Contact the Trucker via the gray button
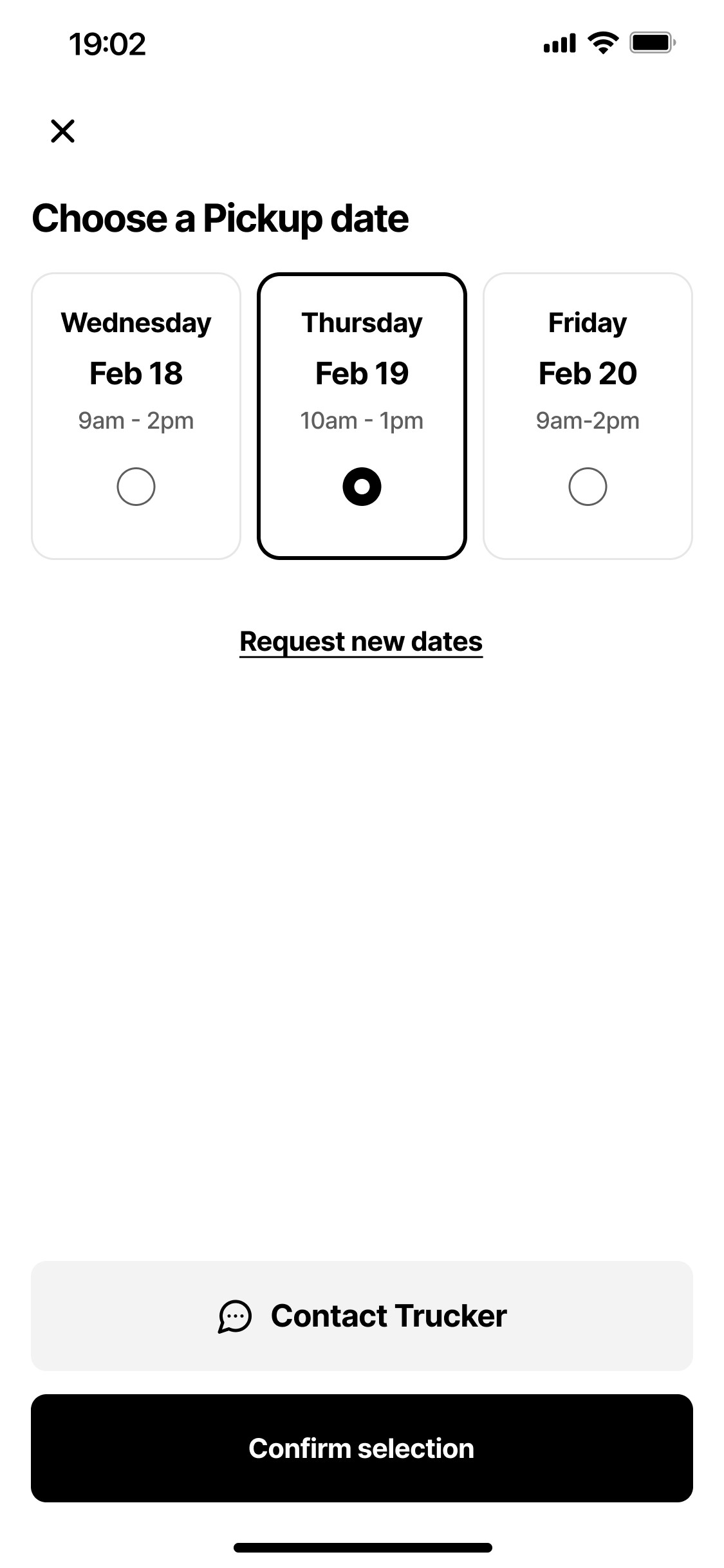Viewport: 724px width, 1568px height. pyautogui.click(x=362, y=1315)
